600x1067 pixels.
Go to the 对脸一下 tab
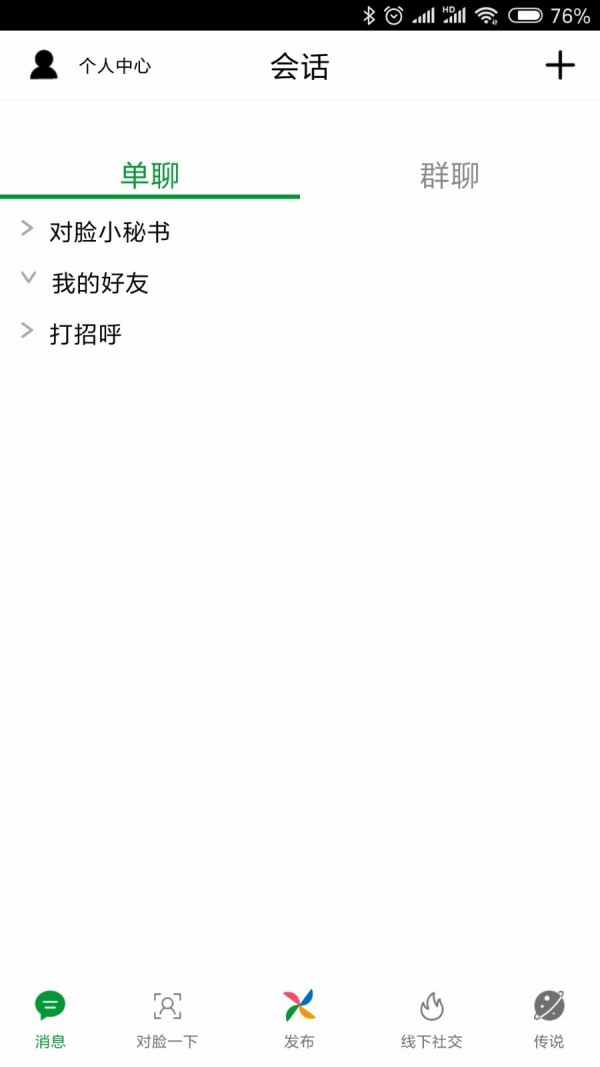[167, 1018]
